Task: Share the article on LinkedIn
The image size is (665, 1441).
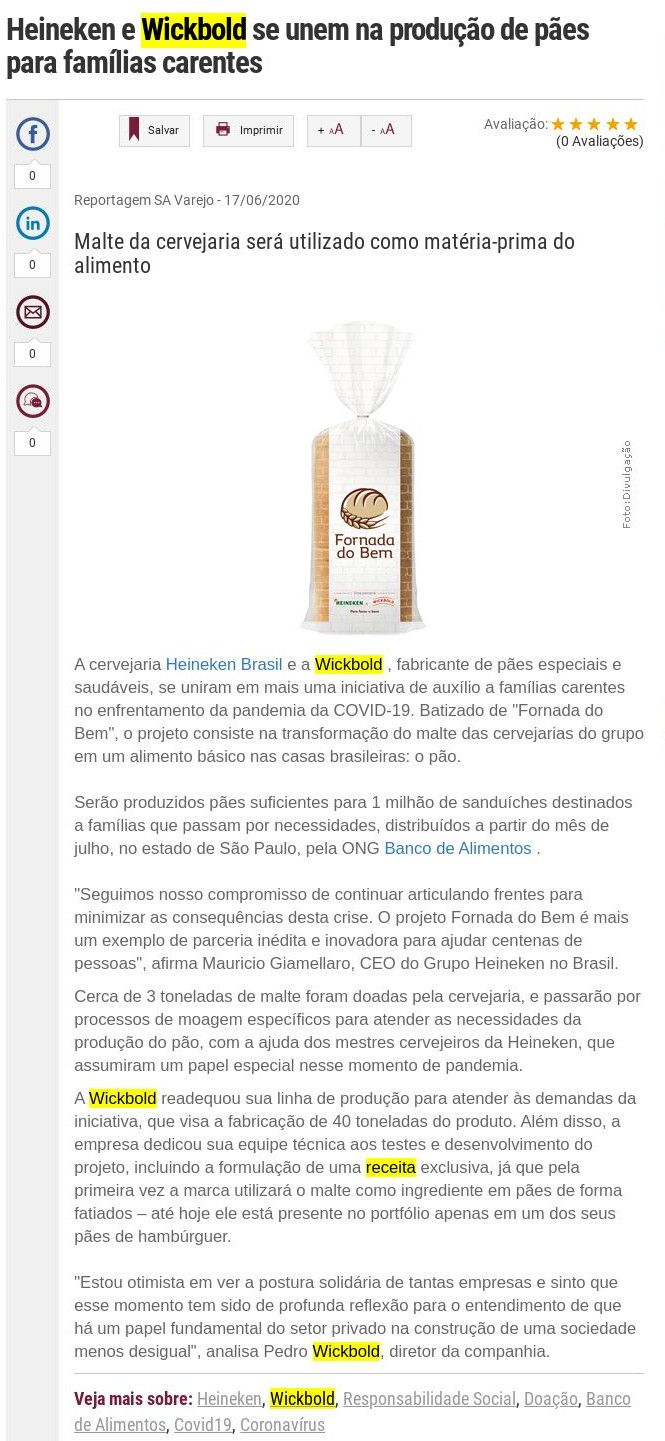Action: coord(33,223)
